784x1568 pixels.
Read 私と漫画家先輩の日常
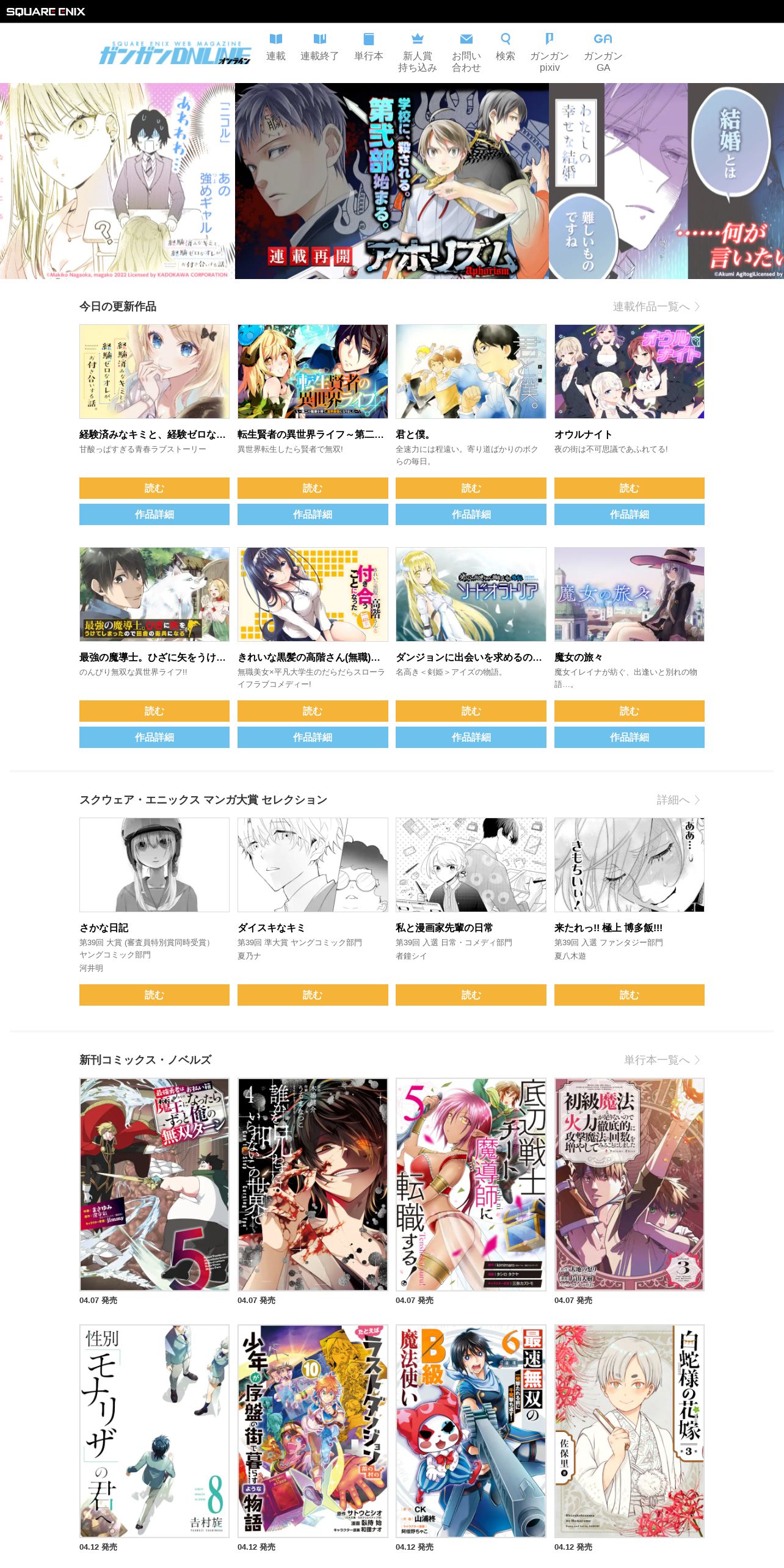point(471,995)
